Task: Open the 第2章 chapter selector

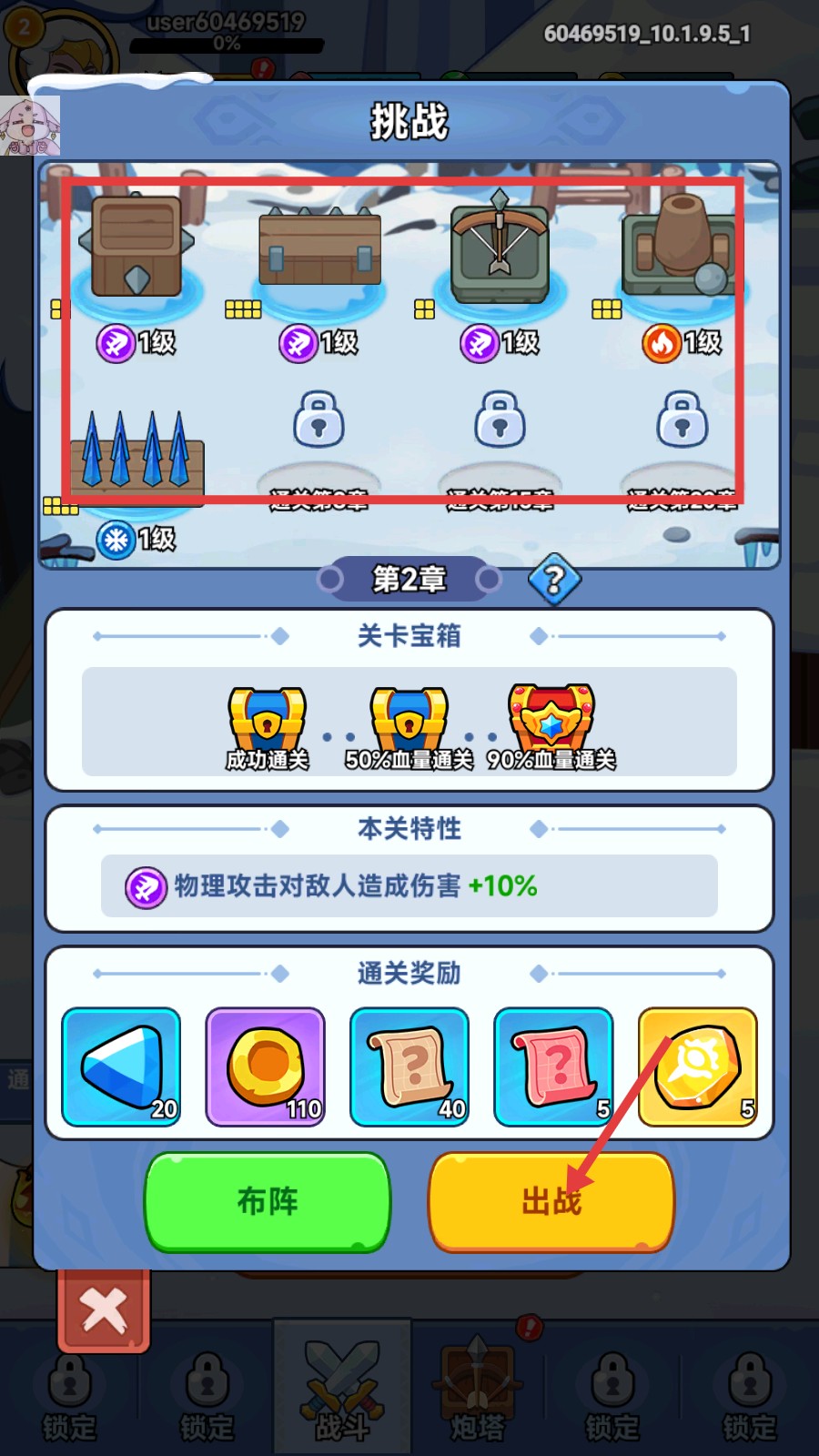Action: [x=408, y=578]
